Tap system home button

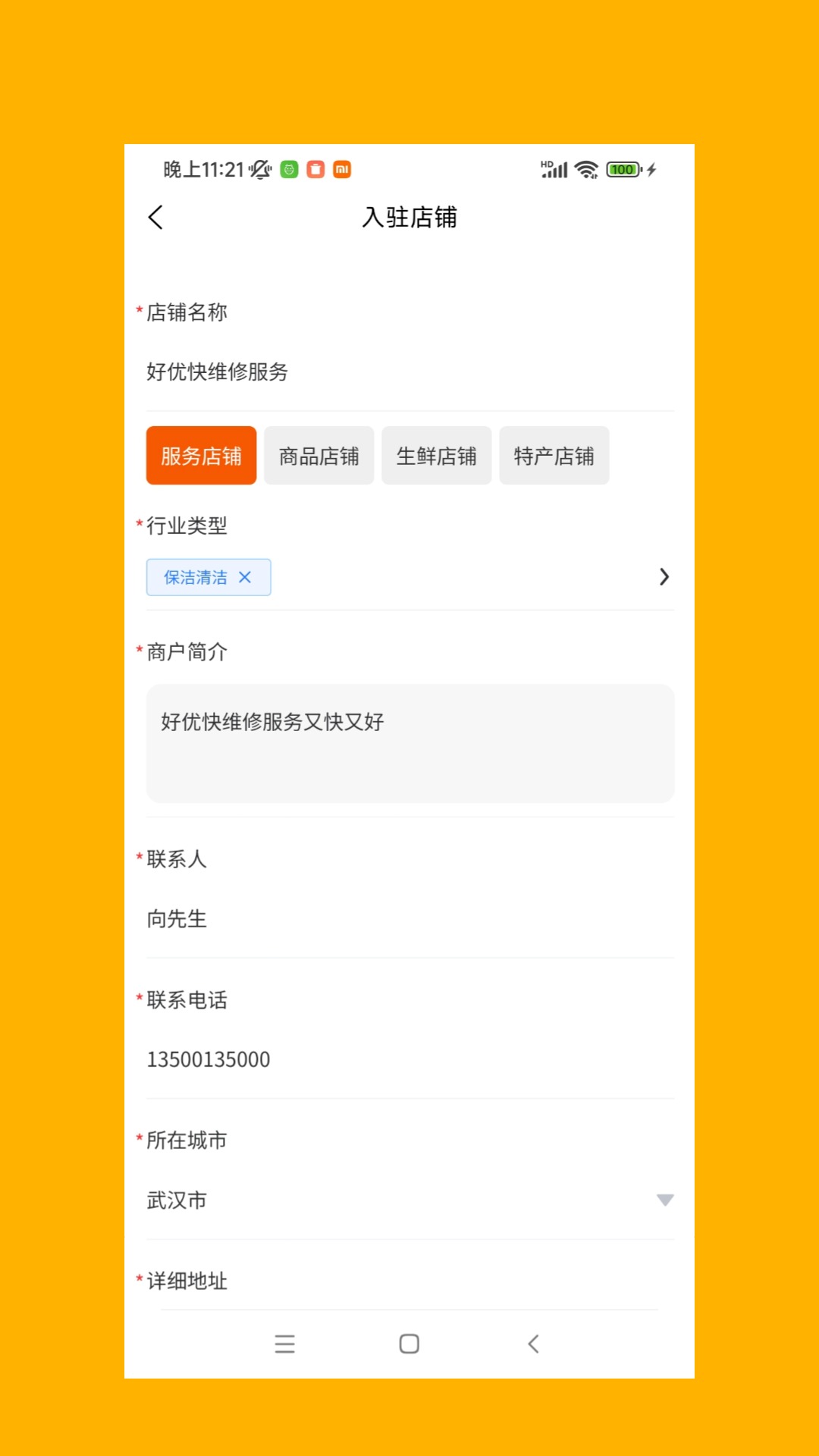tap(409, 1344)
